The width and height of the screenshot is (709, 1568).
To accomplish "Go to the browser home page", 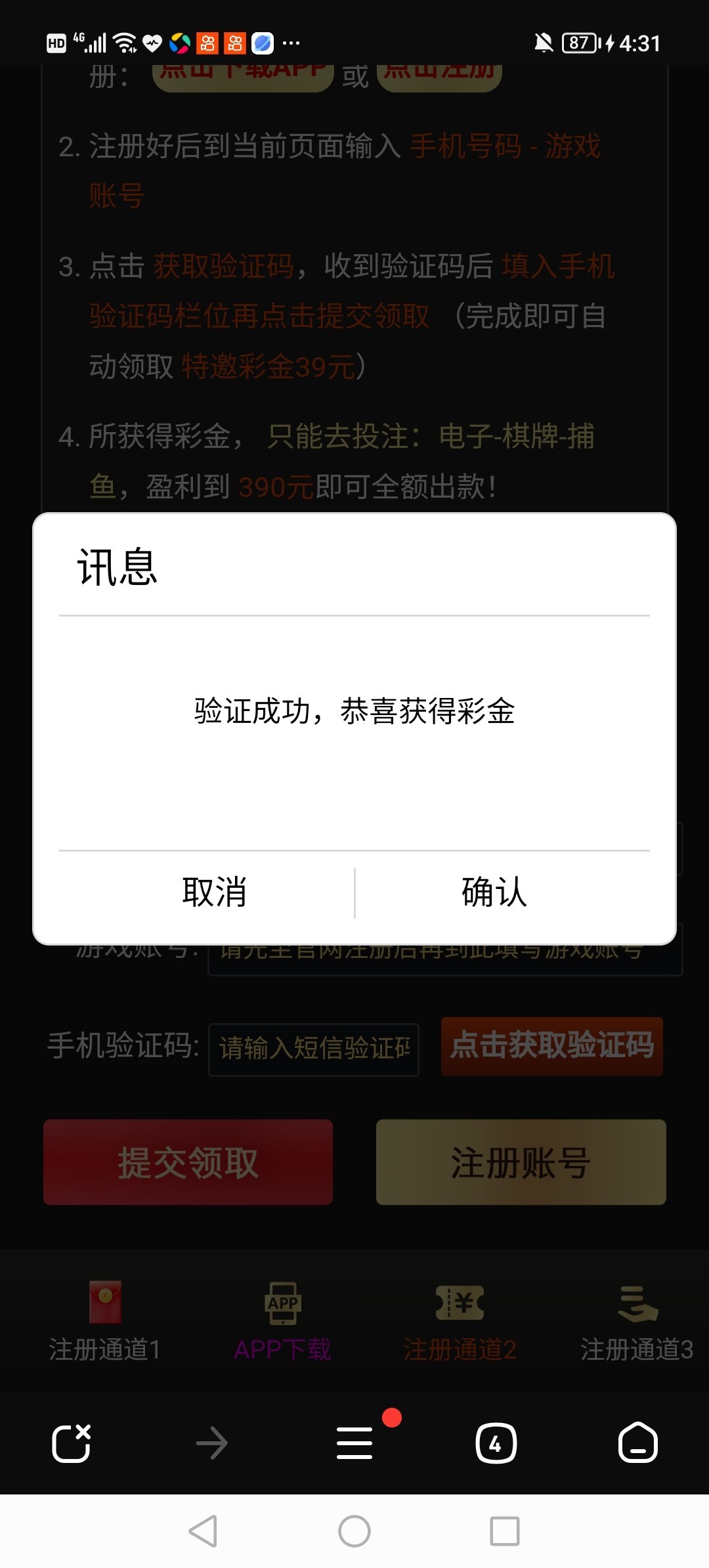I will (637, 1443).
